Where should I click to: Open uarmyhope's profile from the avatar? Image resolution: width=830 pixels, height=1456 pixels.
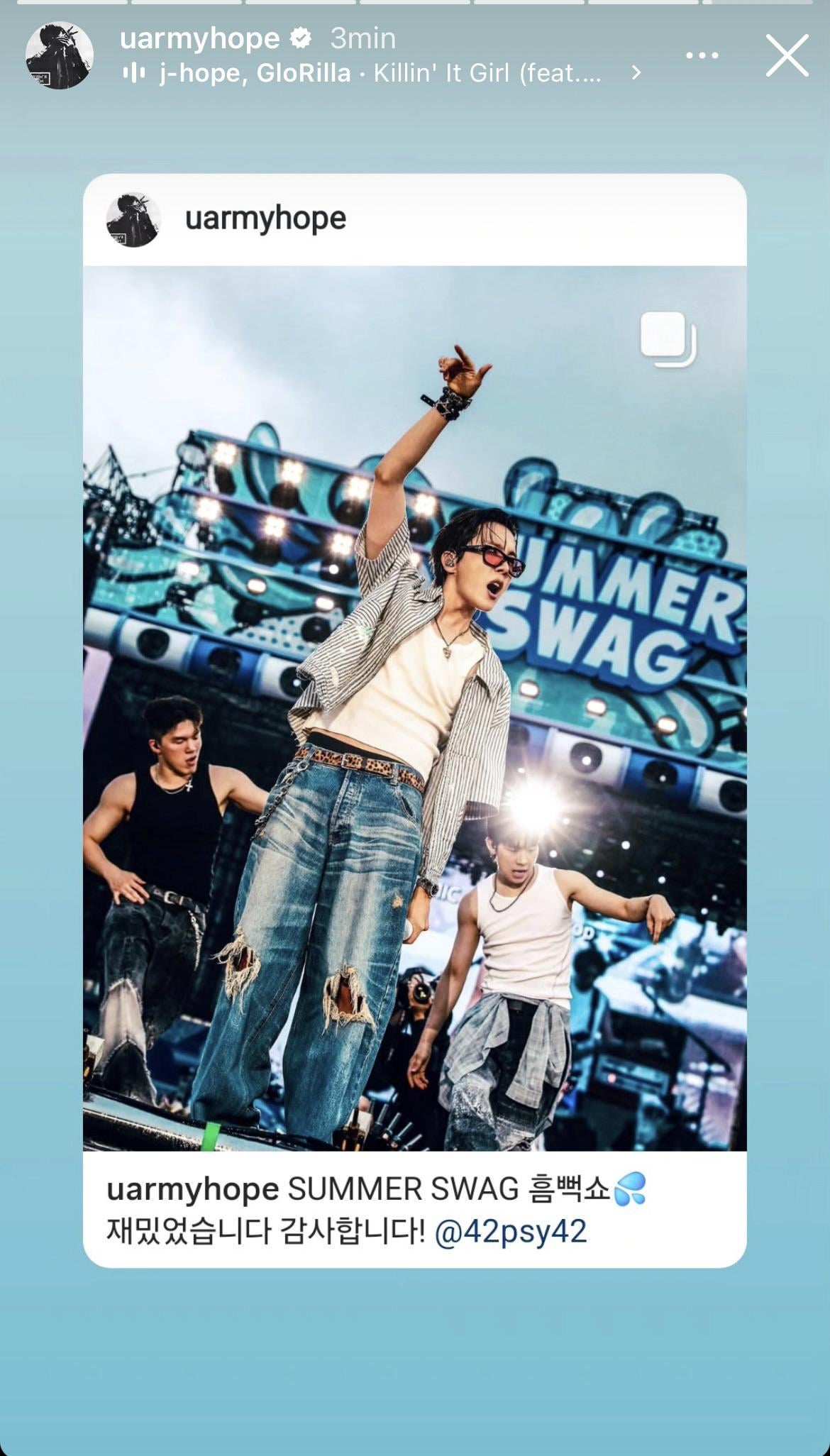click(x=60, y=55)
